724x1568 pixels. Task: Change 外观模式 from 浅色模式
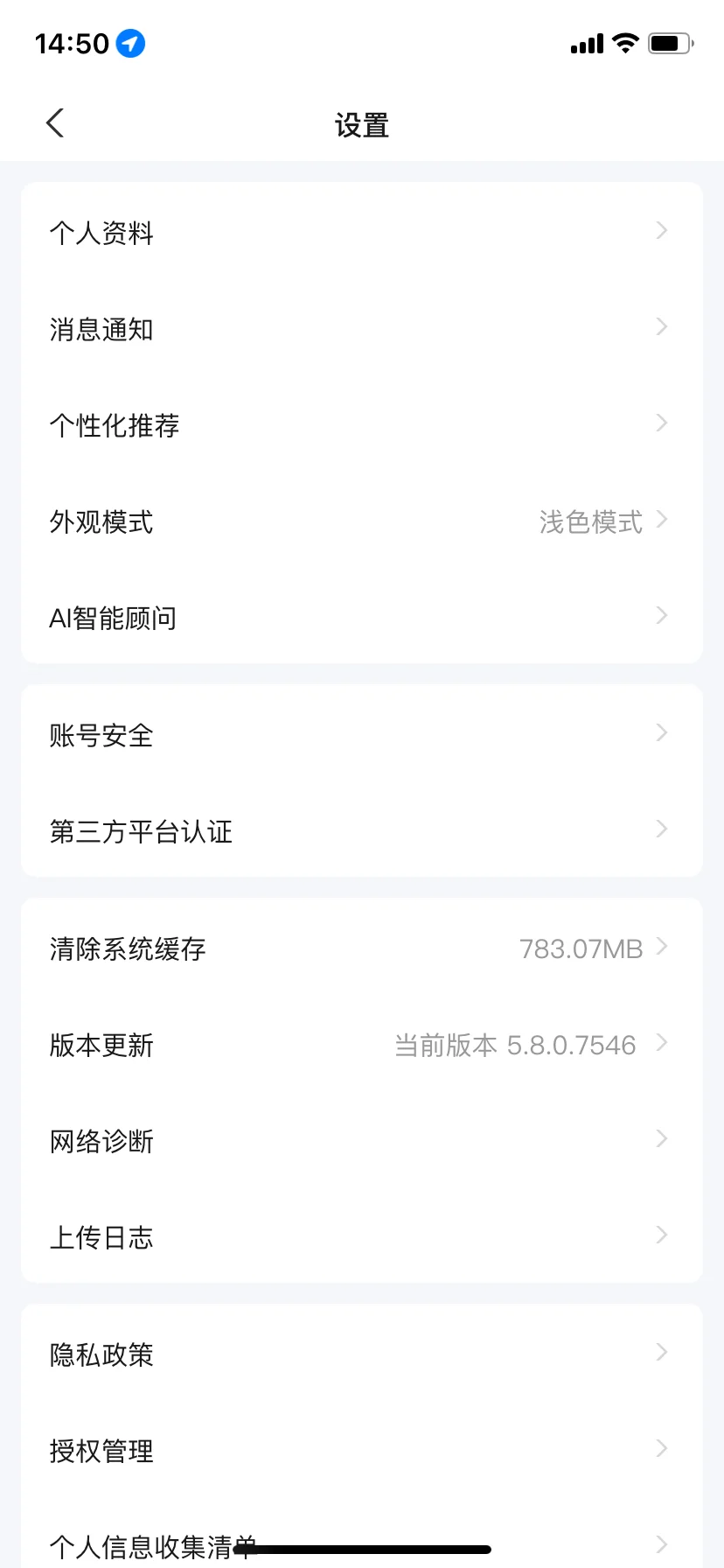click(x=362, y=520)
